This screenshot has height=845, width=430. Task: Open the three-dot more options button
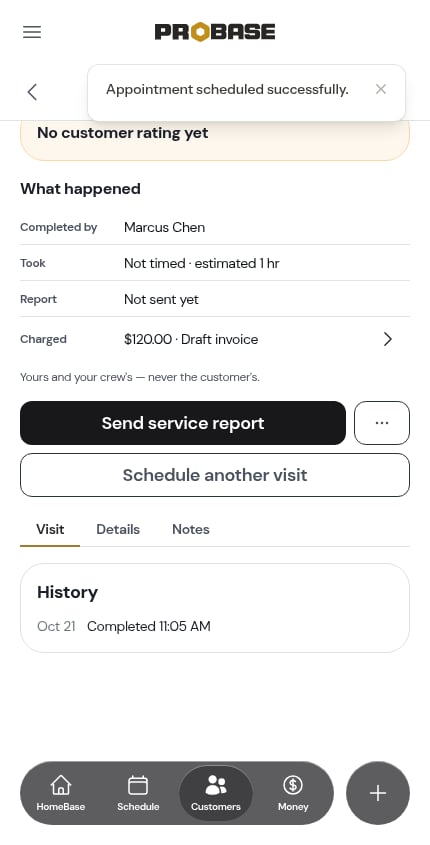coord(382,423)
